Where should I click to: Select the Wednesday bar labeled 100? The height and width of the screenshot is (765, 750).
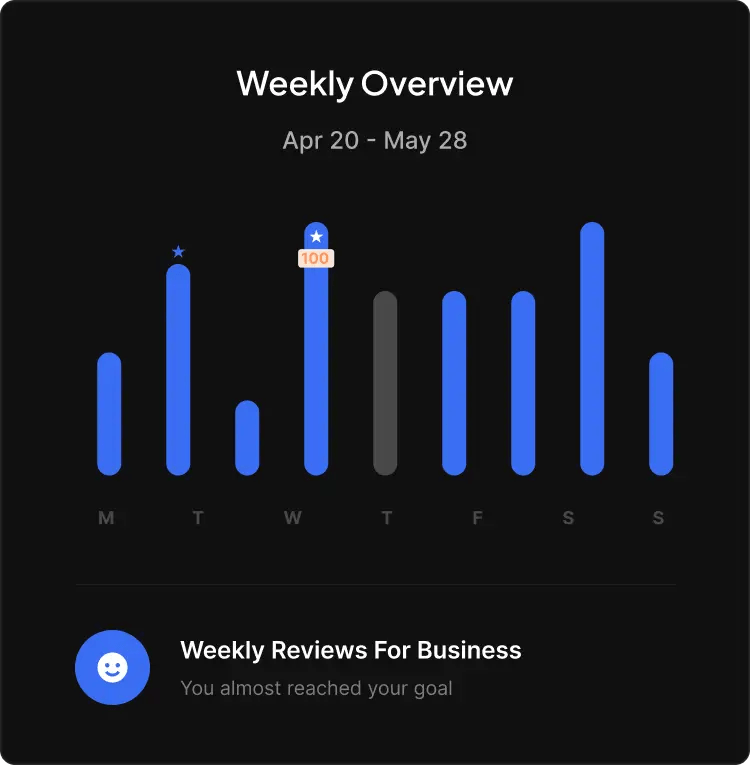point(316,360)
